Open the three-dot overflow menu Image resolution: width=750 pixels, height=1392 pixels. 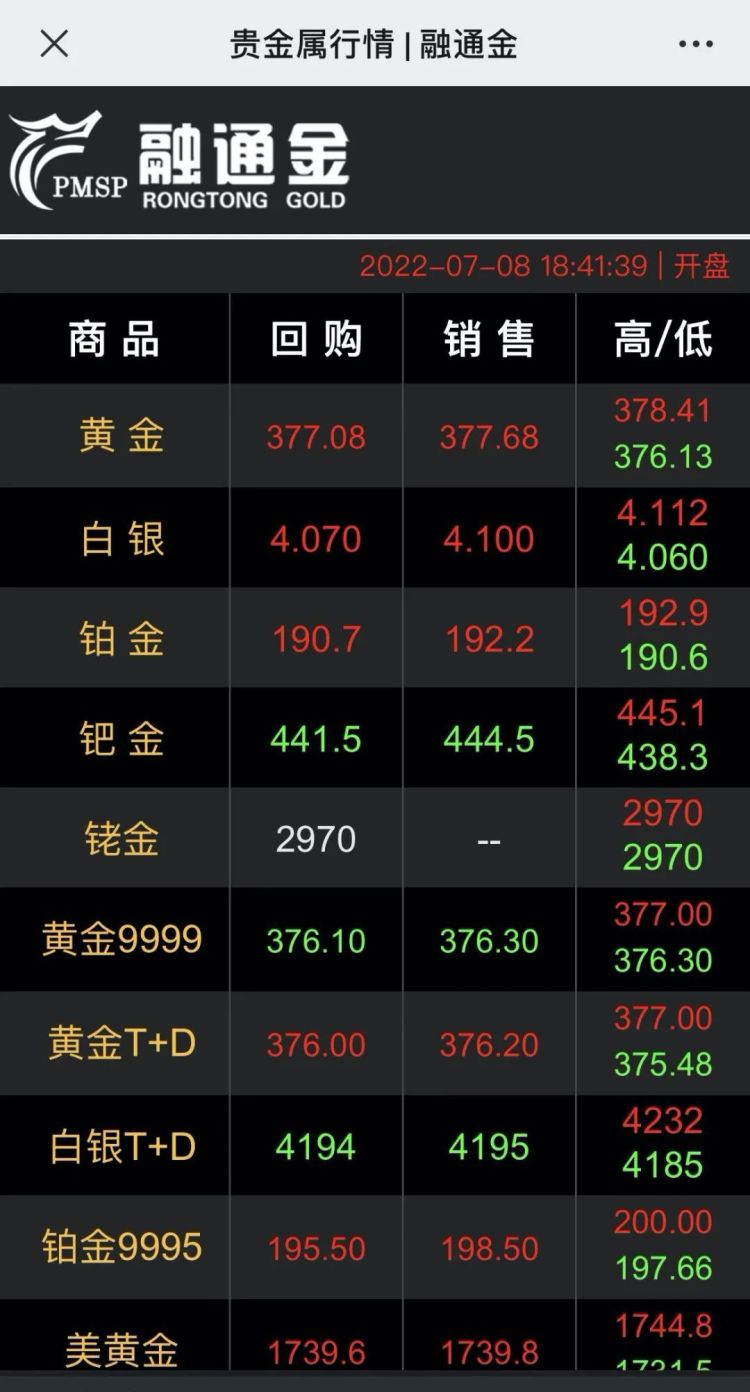click(x=696, y=44)
